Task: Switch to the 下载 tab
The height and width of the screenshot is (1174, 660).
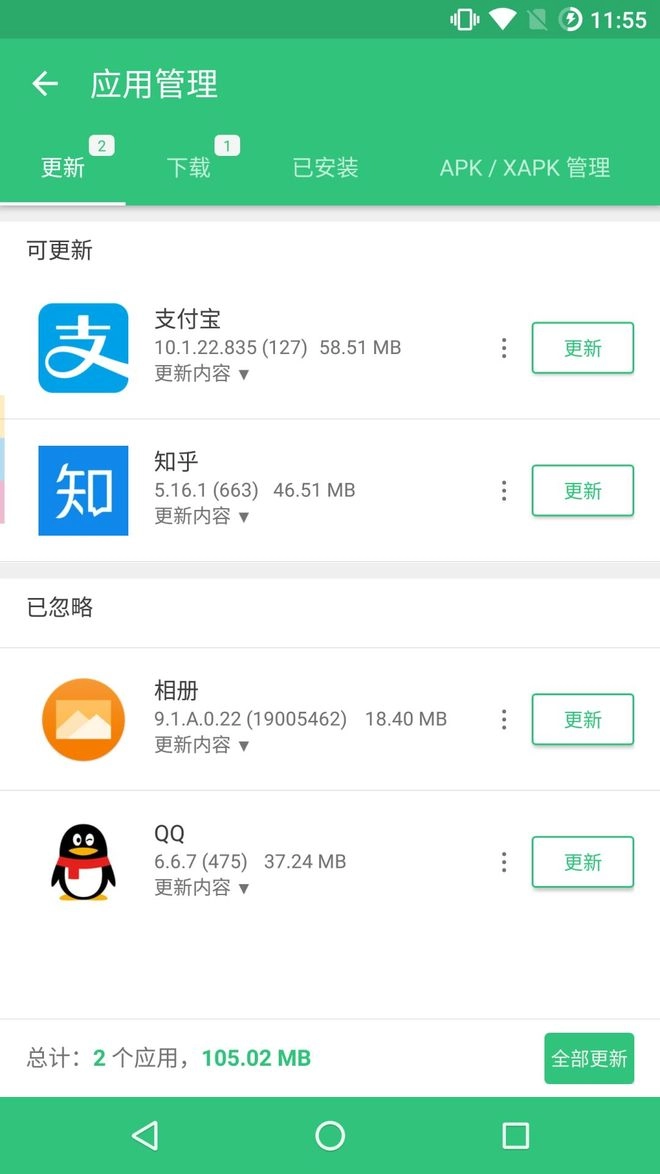Action: pyautogui.click(x=189, y=168)
